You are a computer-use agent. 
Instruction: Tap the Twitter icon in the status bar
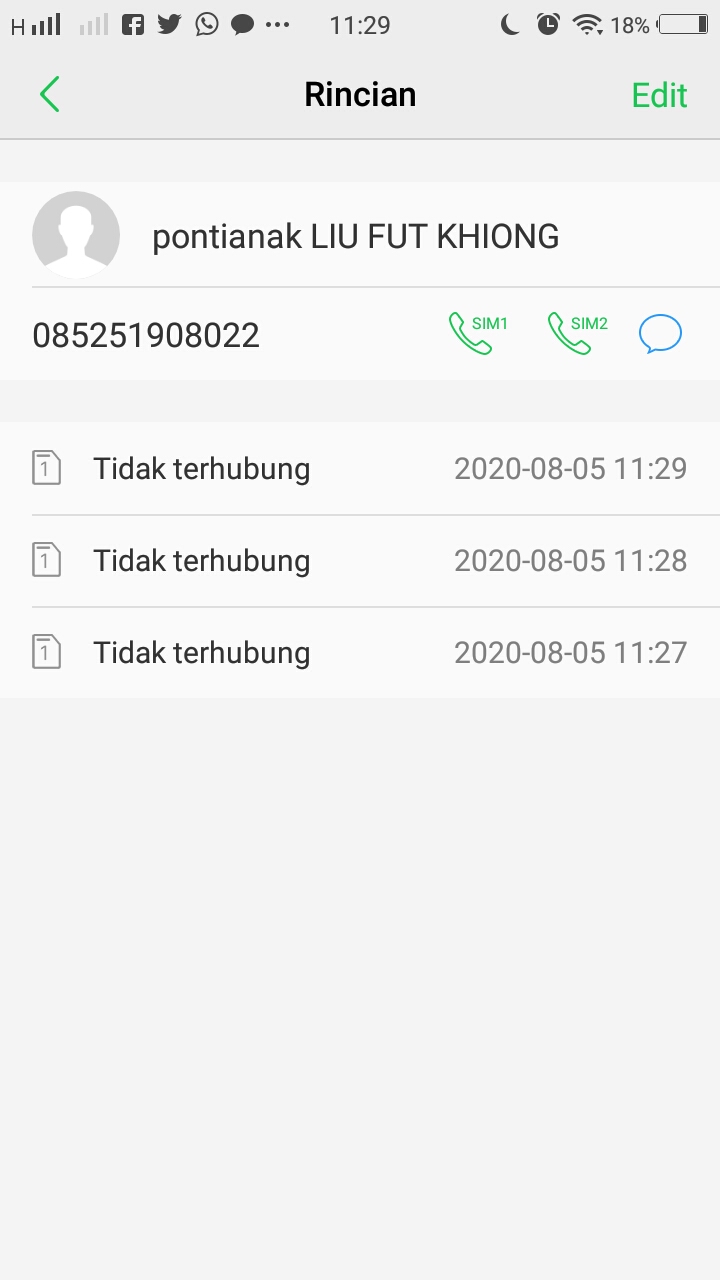[170, 25]
